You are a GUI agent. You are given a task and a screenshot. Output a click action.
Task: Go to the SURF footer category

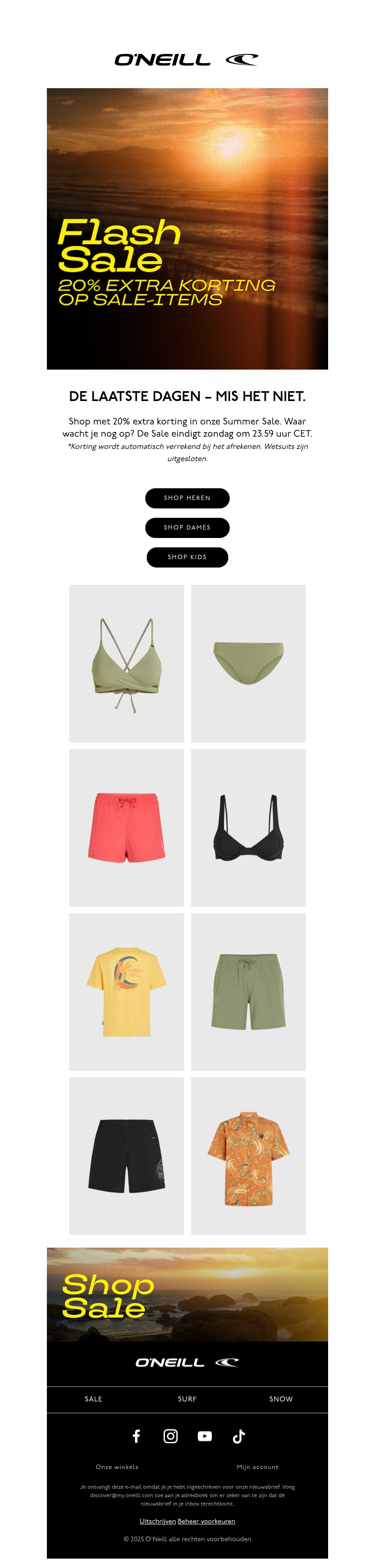(187, 1400)
